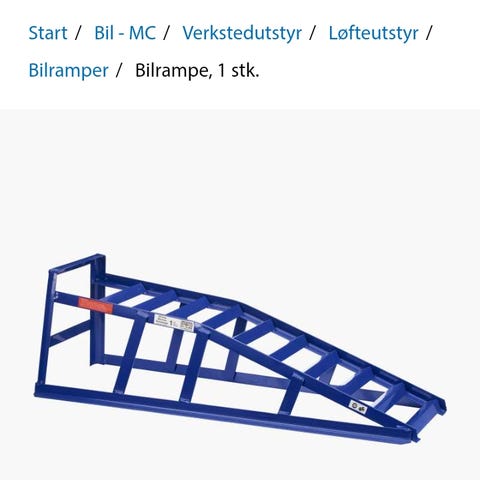Navigate to the Løfteutstyr category
The height and width of the screenshot is (480, 480).
[373, 33]
